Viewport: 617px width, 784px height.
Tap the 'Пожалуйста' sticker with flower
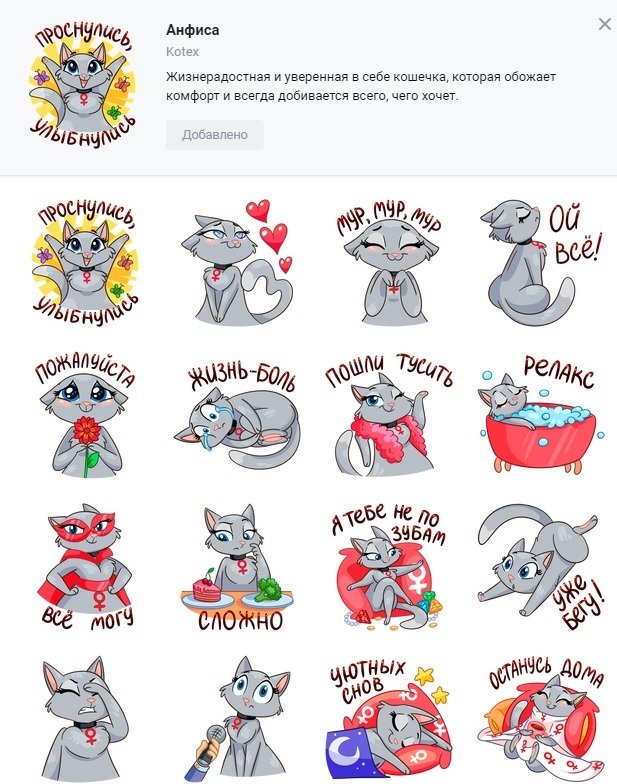(x=86, y=416)
